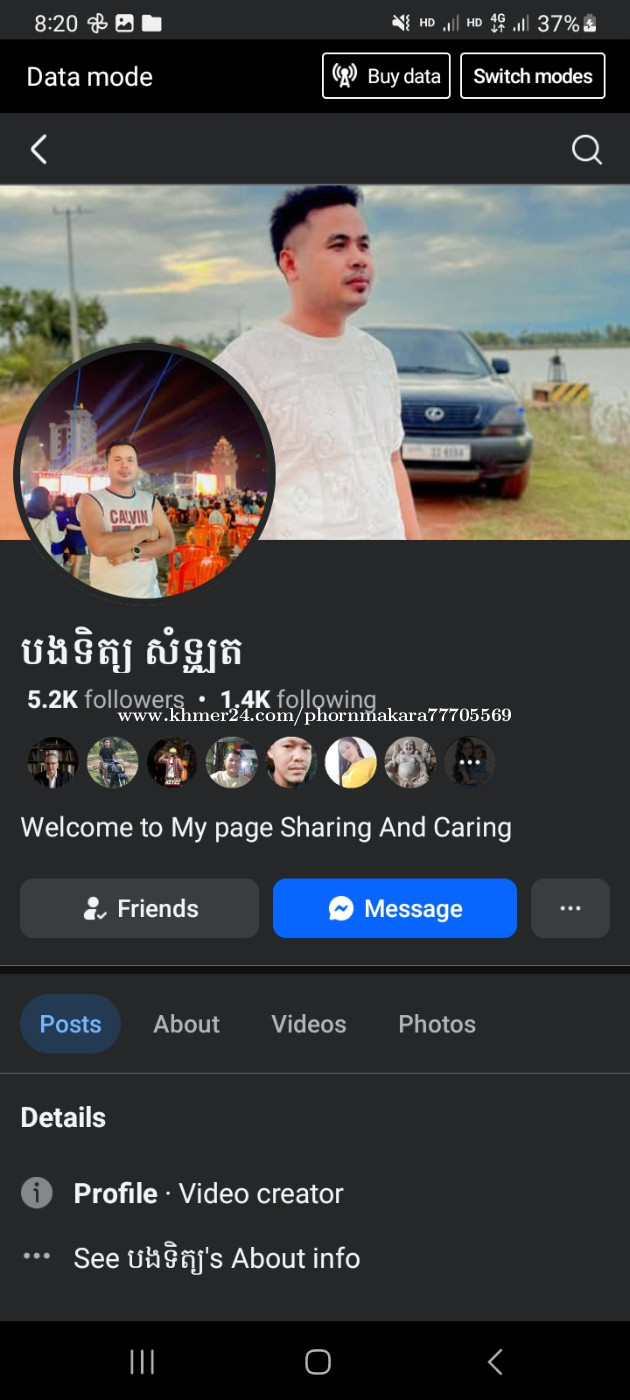Send a message with the Message button
Image resolution: width=630 pixels, height=1400 pixels.
pos(395,908)
